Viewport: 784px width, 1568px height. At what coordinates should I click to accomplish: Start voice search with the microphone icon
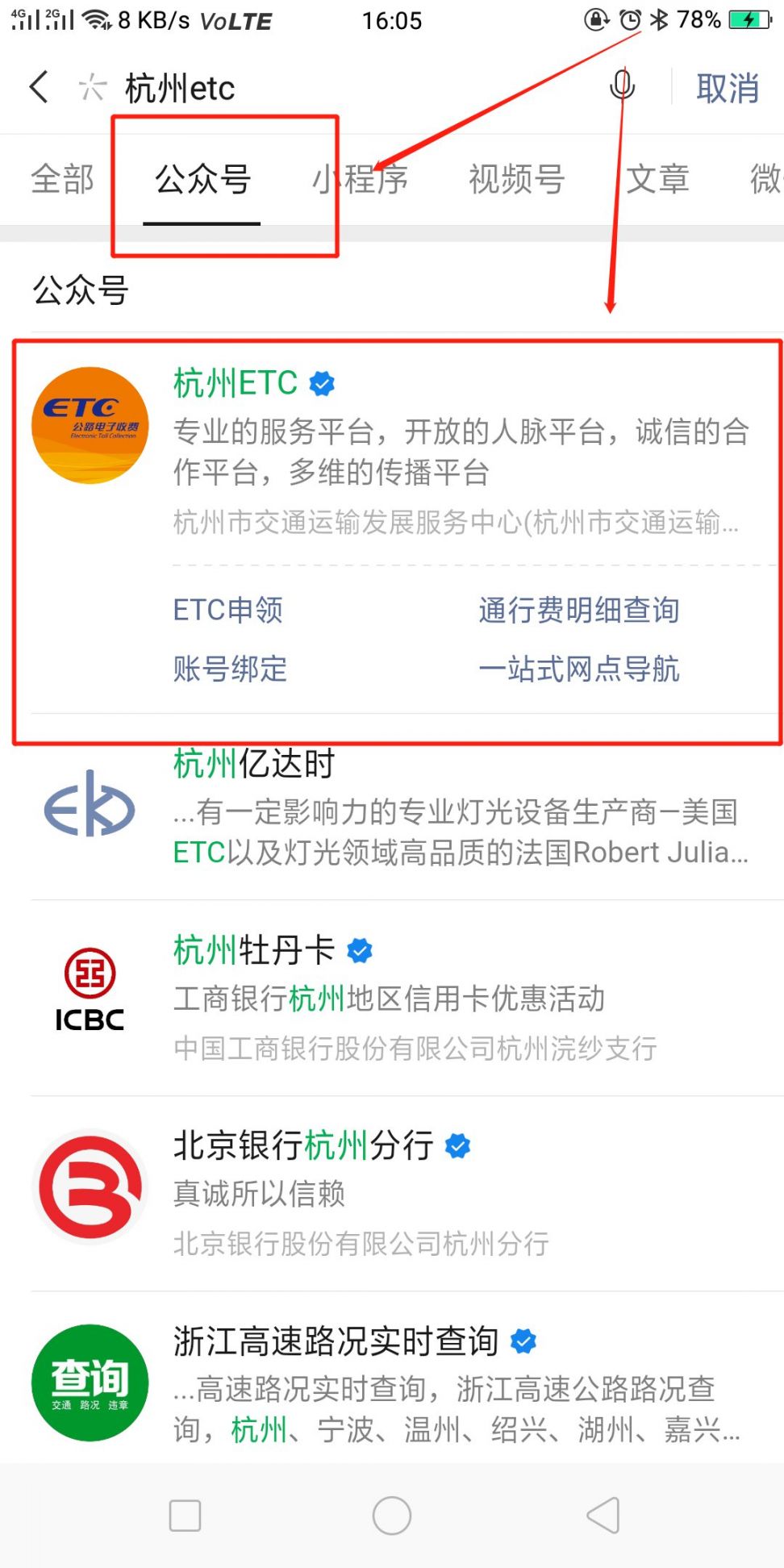point(622,86)
